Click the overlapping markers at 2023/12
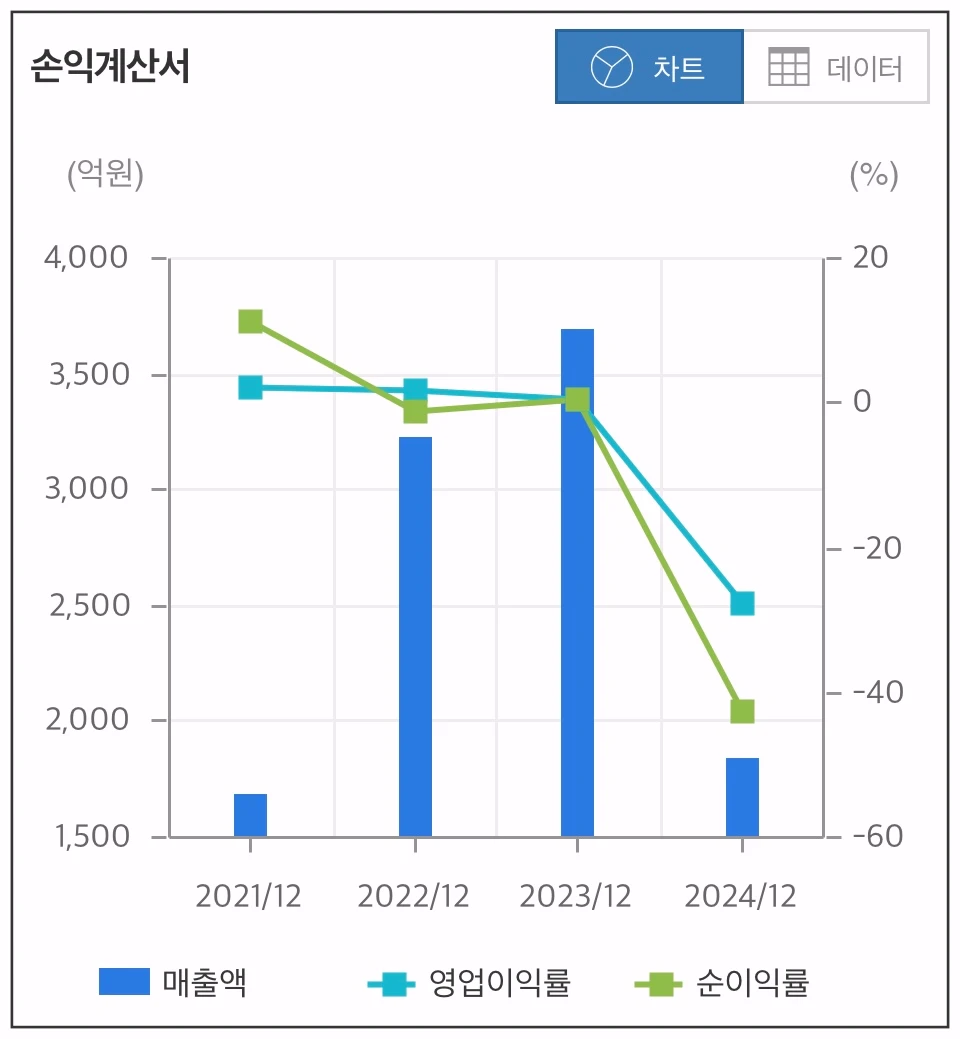Image resolution: width=960 pixels, height=1039 pixels. click(577, 398)
